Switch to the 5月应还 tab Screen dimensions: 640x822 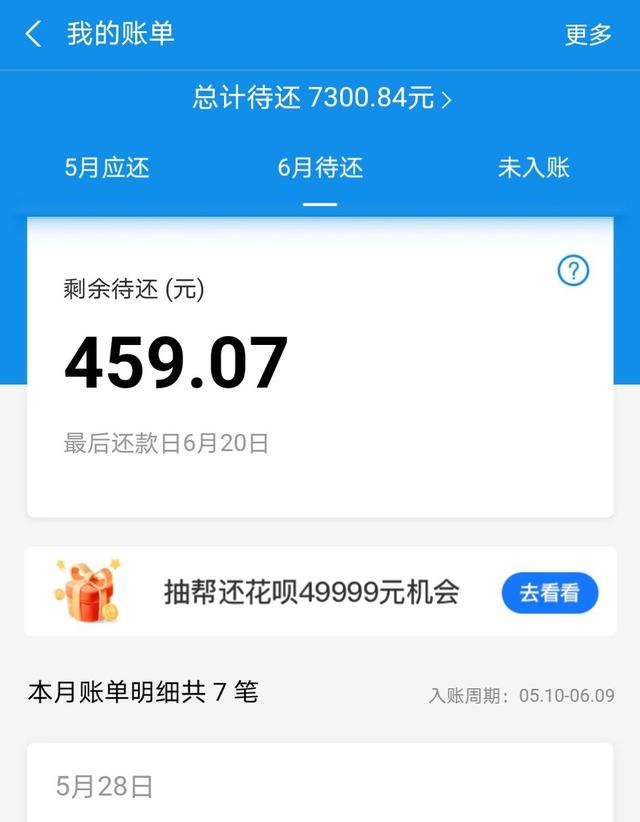[x=107, y=167]
